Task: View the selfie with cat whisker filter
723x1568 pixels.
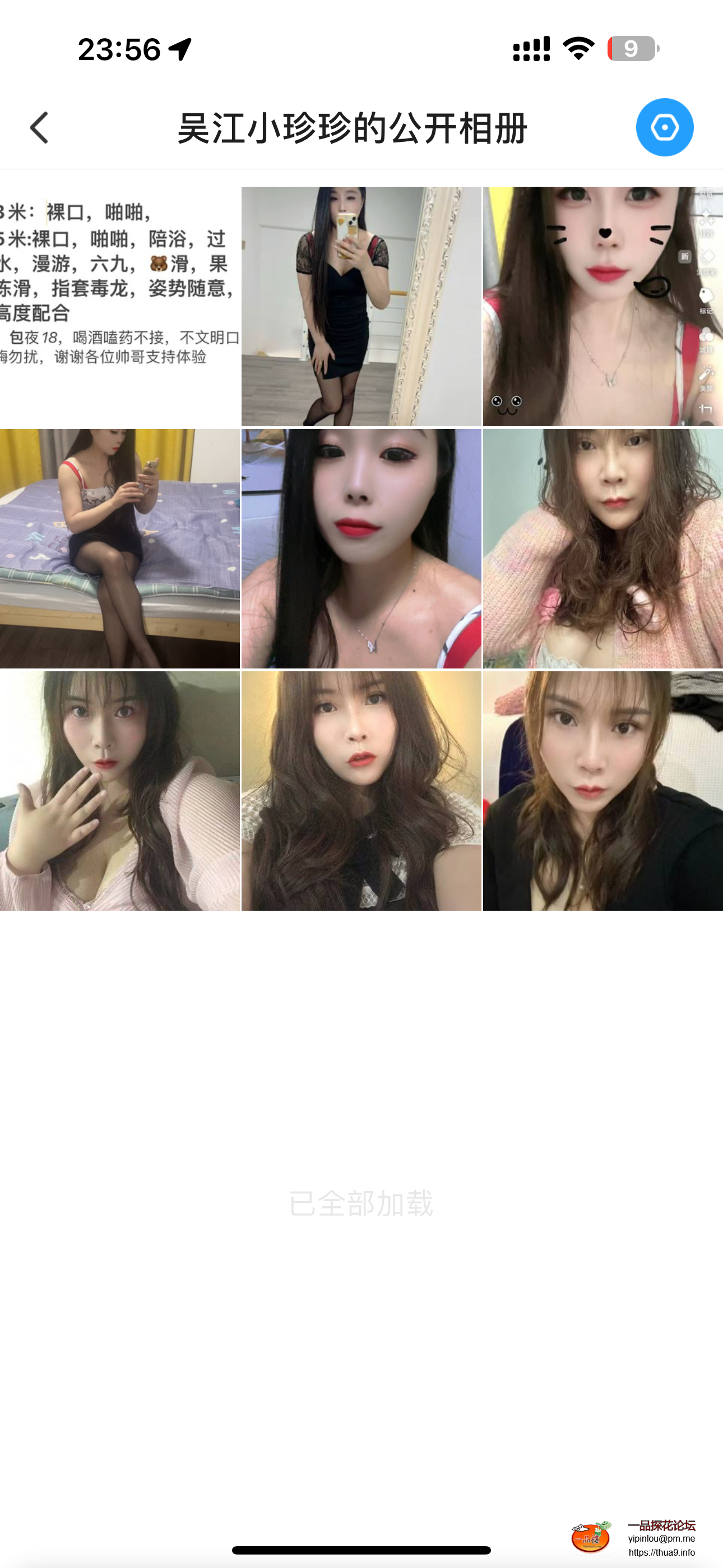Action: 602,306
